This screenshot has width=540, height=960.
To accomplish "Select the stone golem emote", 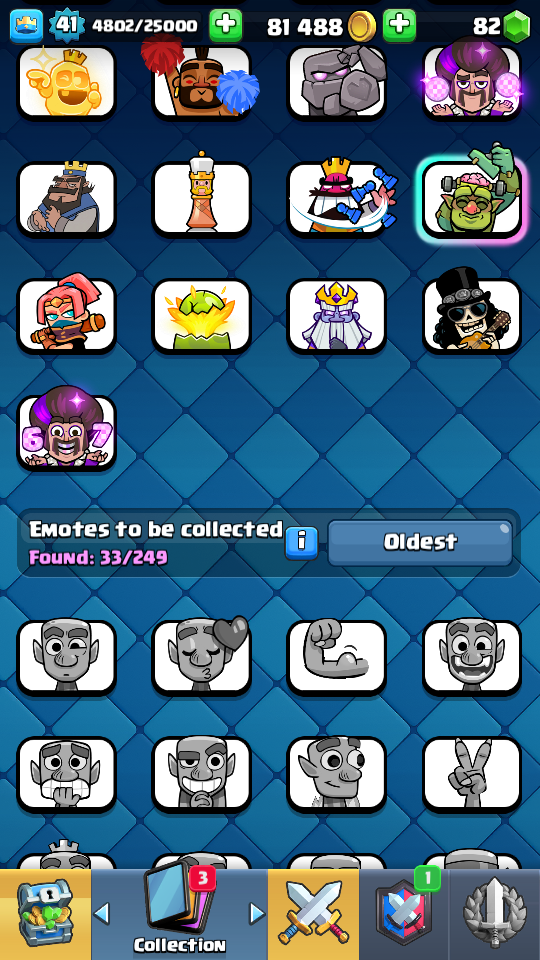I will (336, 81).
